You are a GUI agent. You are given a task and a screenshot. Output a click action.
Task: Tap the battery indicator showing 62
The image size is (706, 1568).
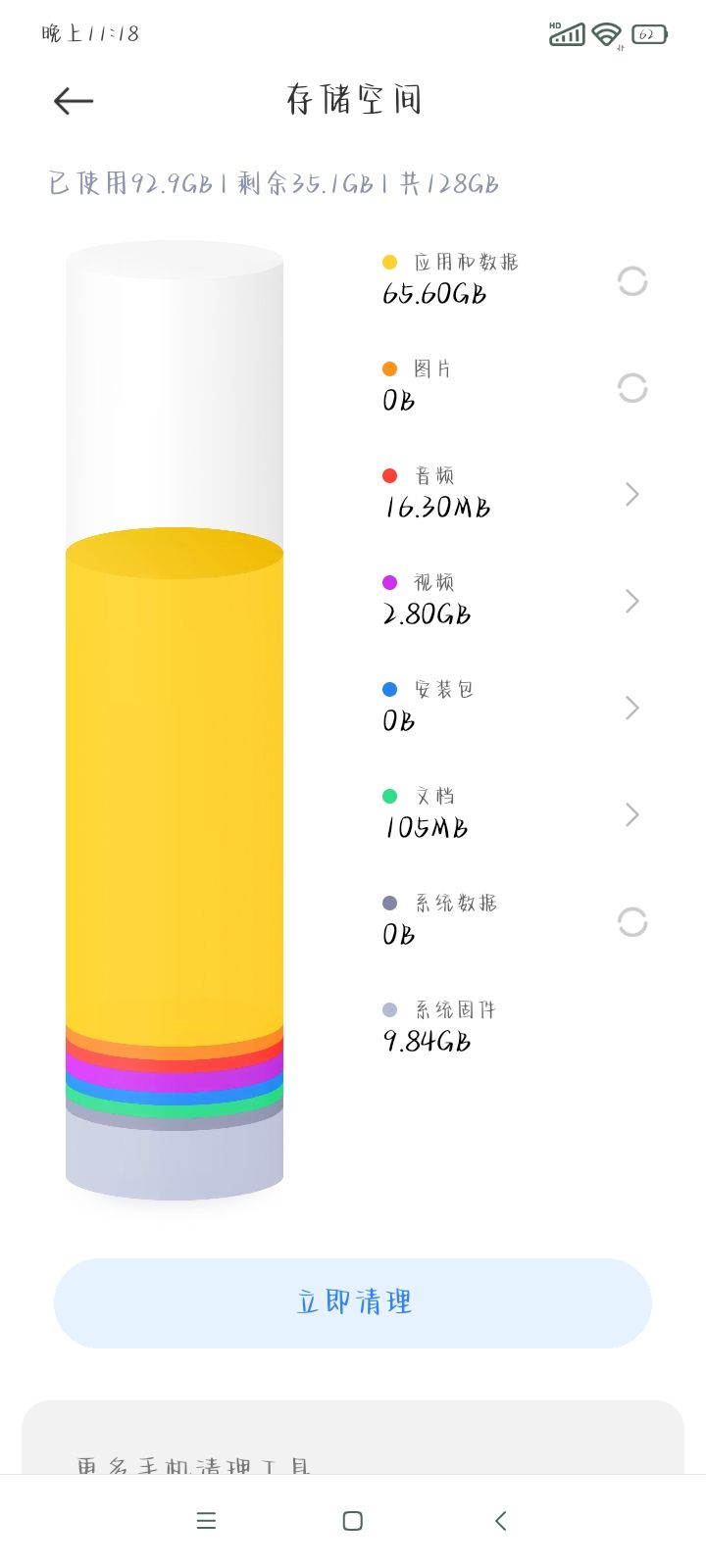click(650, 32)
